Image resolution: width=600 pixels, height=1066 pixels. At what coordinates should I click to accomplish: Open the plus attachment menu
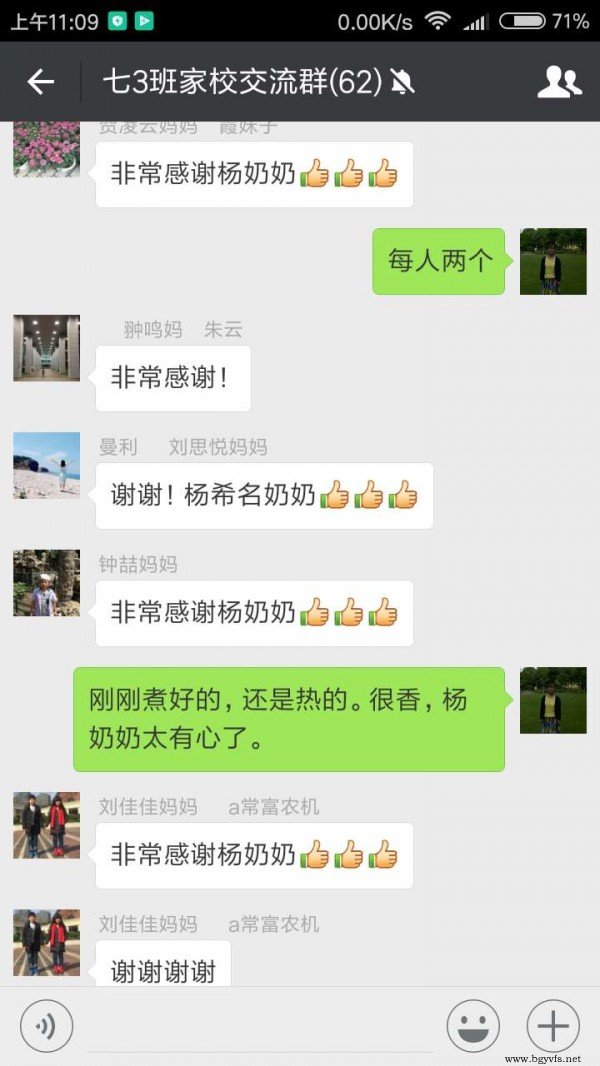click(x=553, y=1026)
